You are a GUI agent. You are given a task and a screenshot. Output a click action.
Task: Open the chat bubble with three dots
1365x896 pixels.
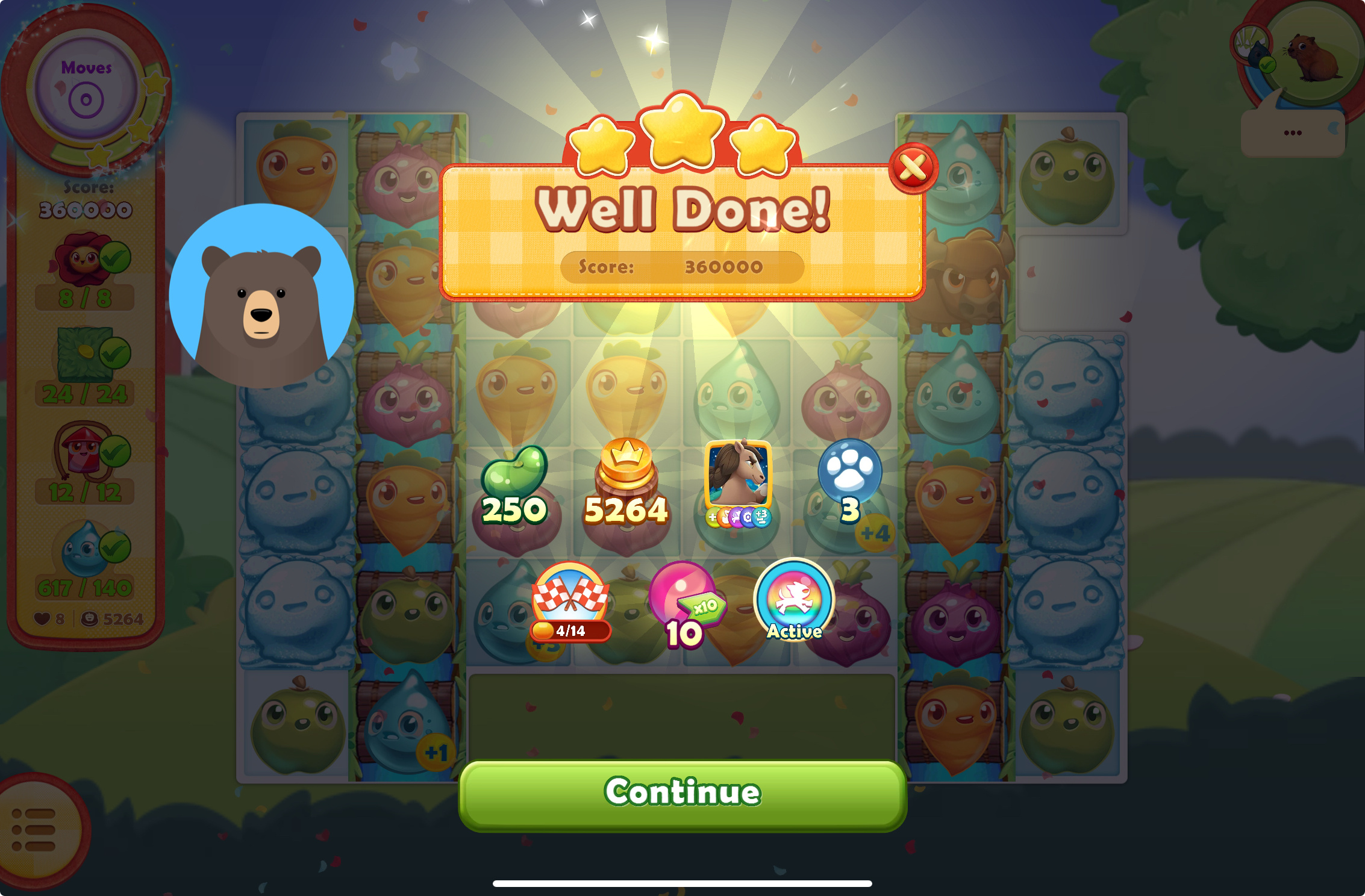click(1292, 132)
